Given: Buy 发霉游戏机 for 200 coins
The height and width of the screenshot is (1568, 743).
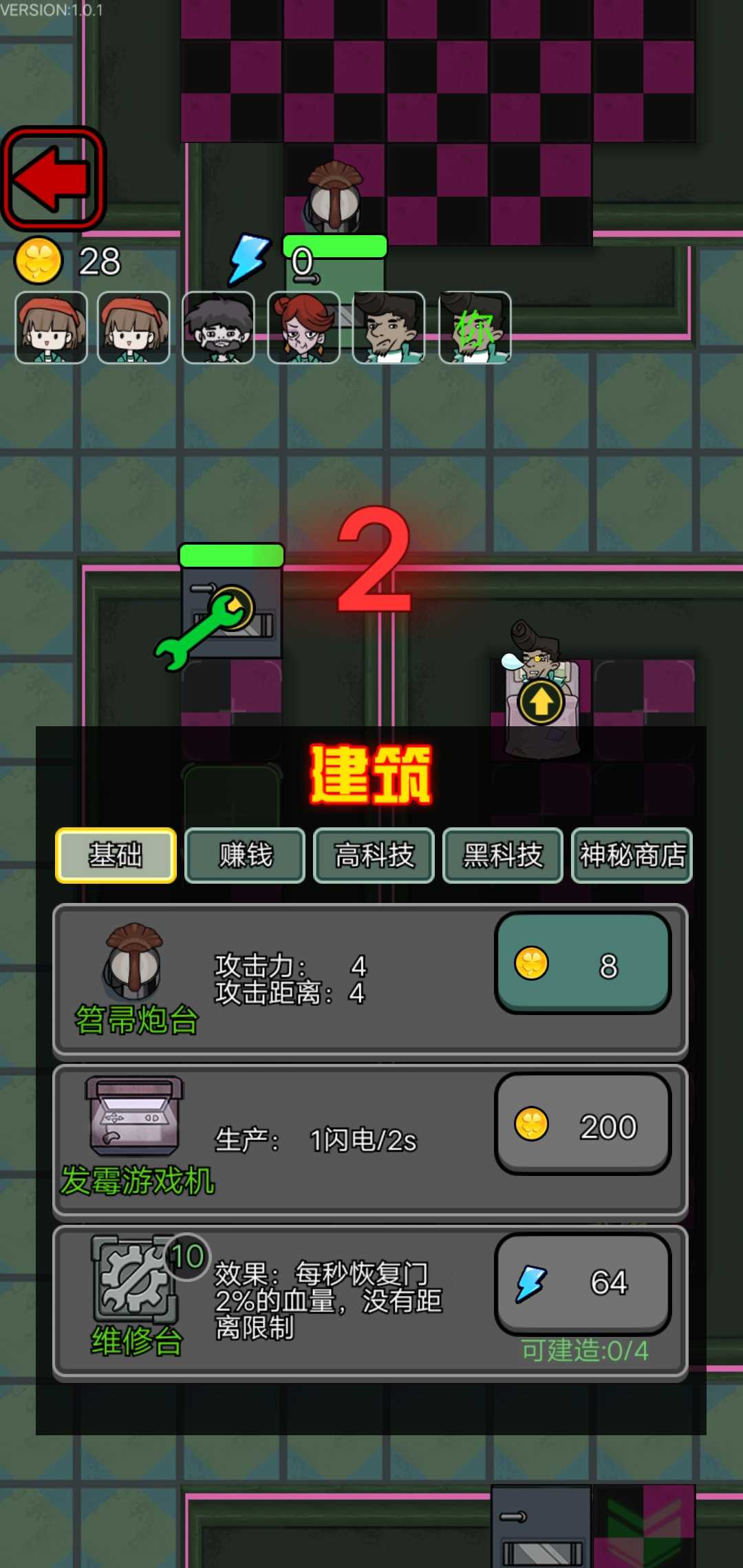Looking at the screenshot, I should [583, 1124].
